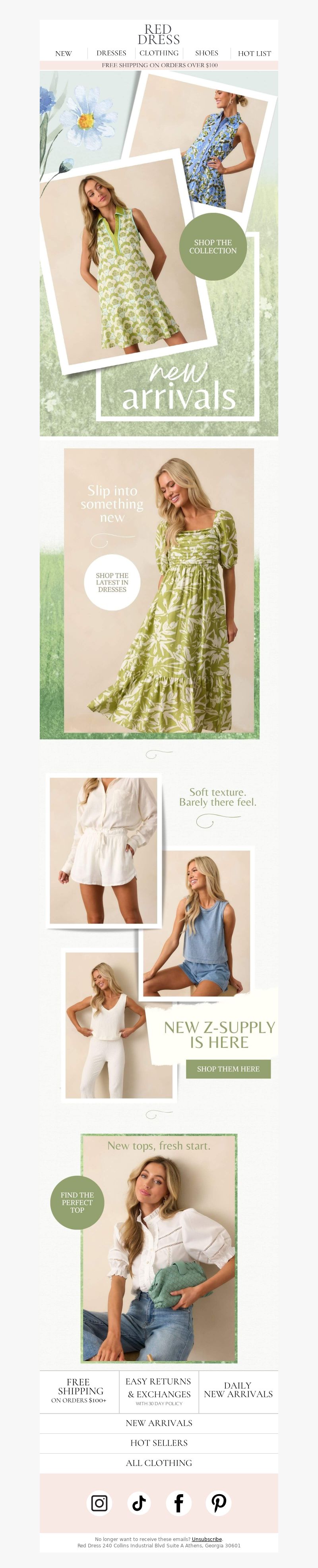Open the SHOES category link
This screenshot has height=1568, width=318.
[x=207, y=54]
